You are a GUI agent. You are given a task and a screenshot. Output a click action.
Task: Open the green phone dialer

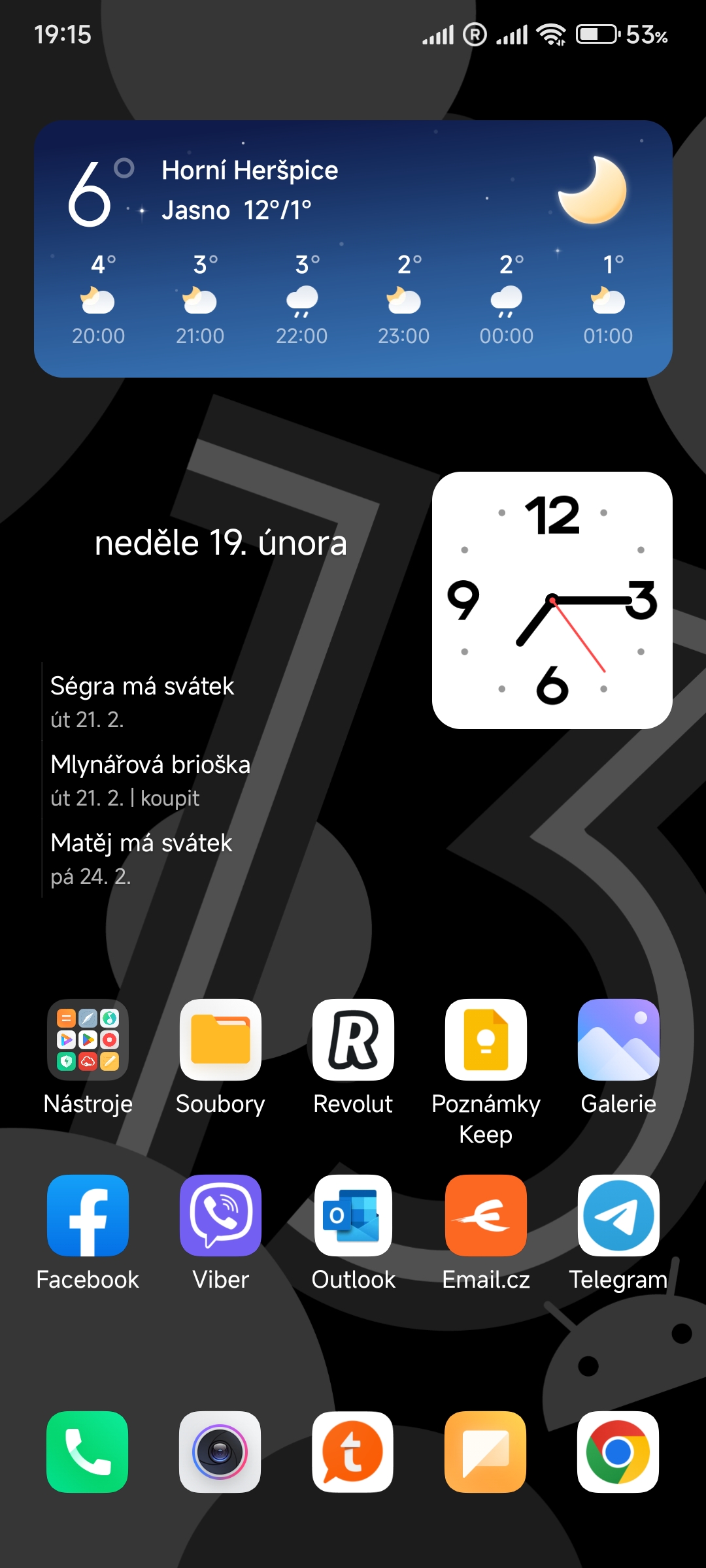[88, 1452]
